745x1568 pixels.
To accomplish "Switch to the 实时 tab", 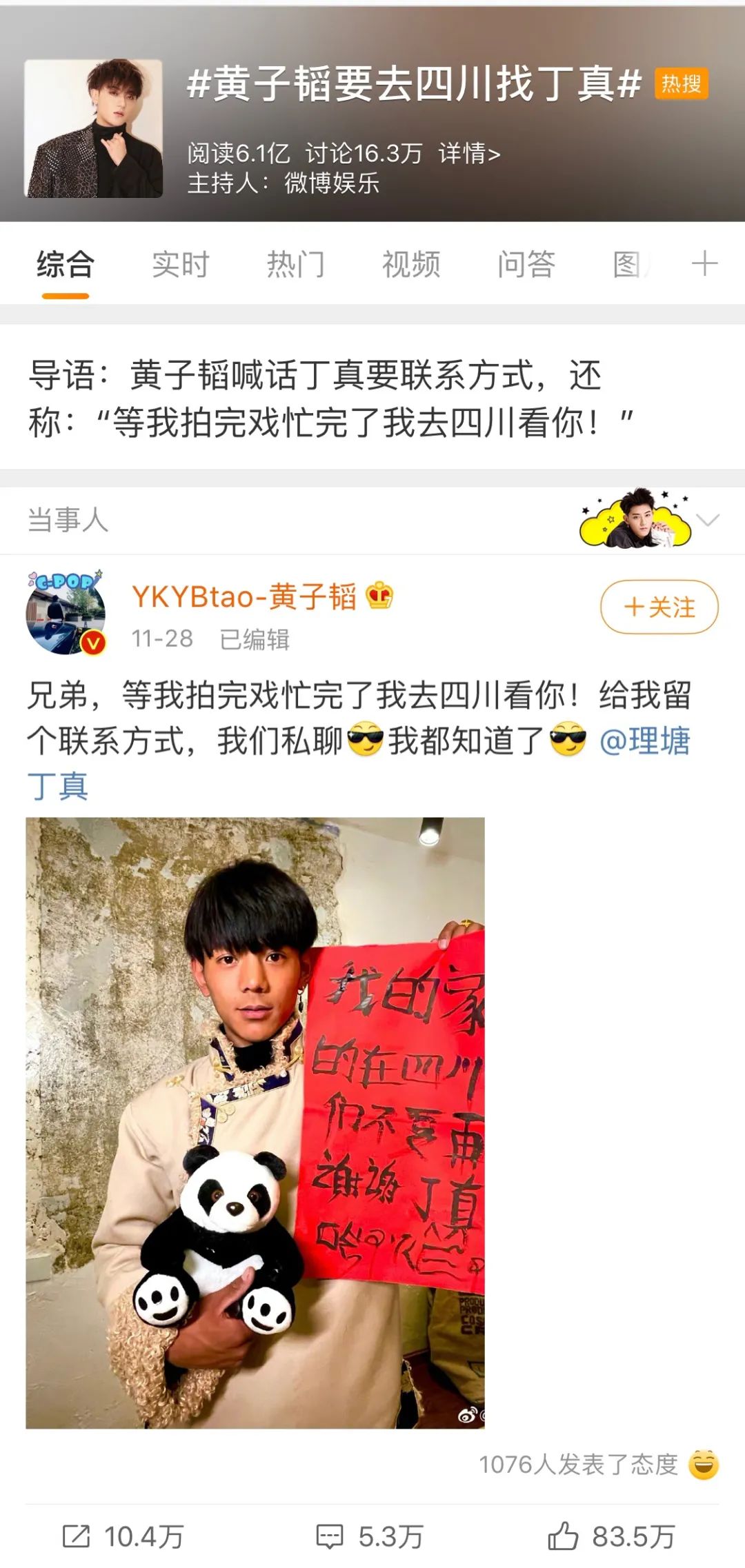I will click(180, 265).
